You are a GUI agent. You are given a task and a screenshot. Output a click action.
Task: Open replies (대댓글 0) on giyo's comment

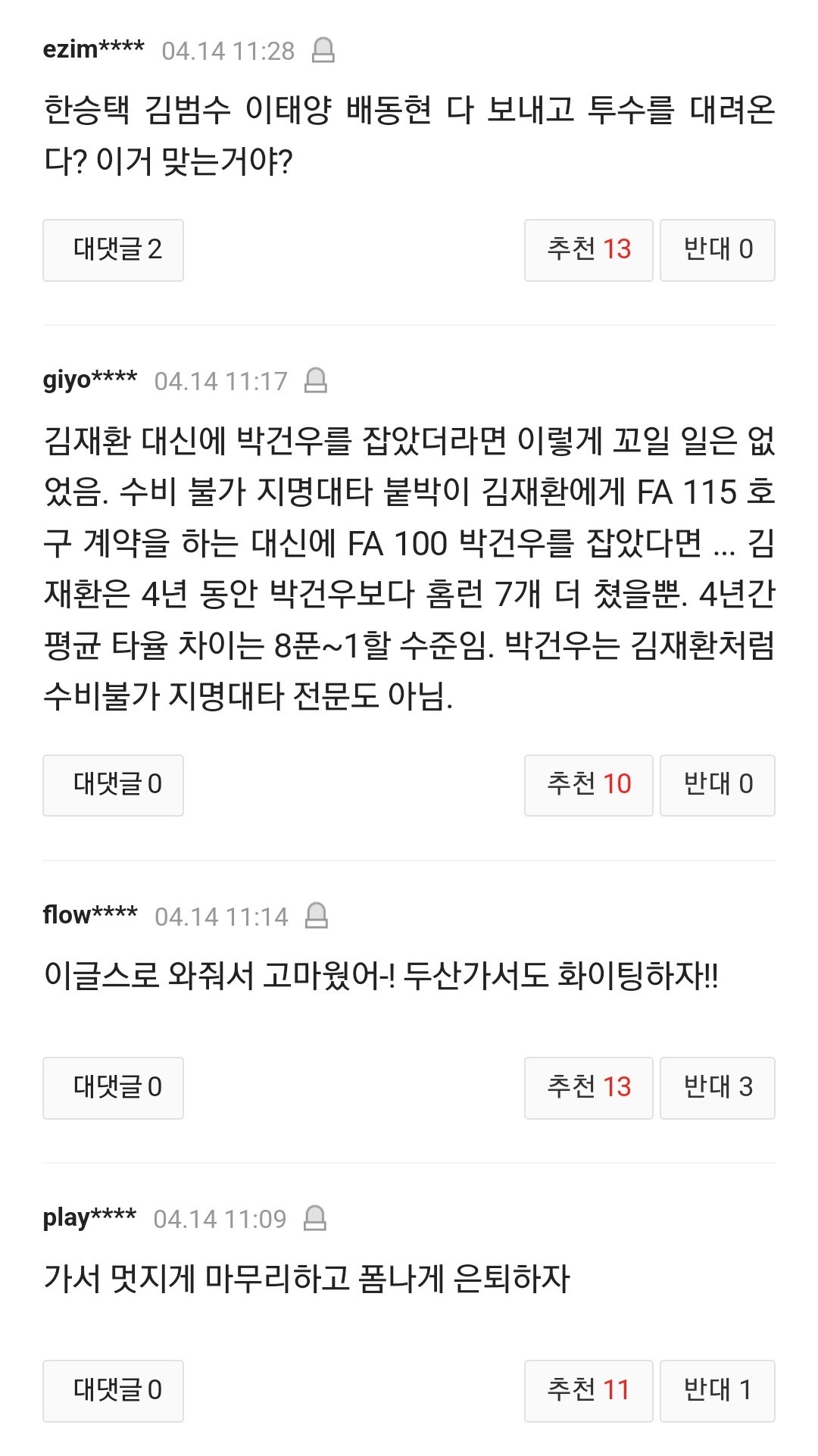pos(113,785)
